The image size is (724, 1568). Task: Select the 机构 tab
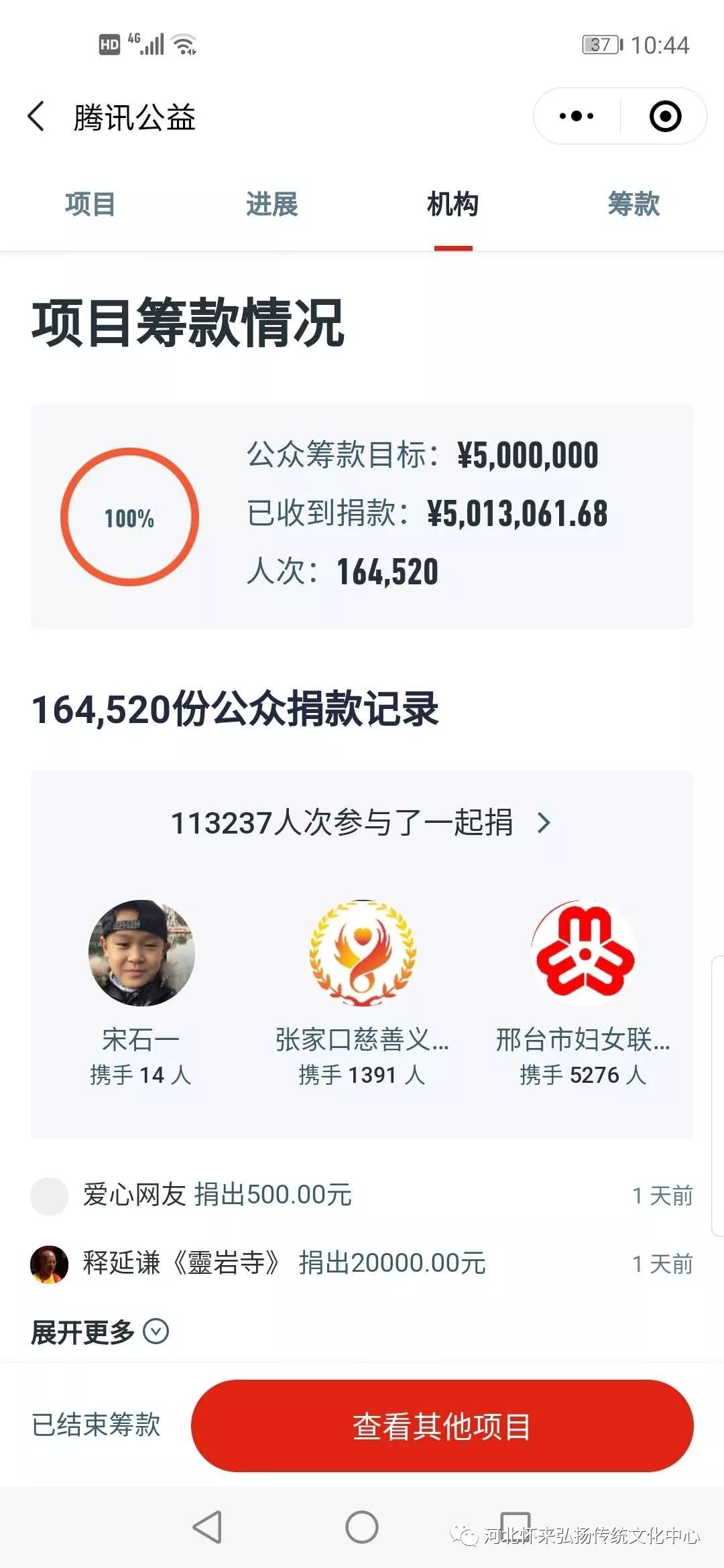(452, 204)
